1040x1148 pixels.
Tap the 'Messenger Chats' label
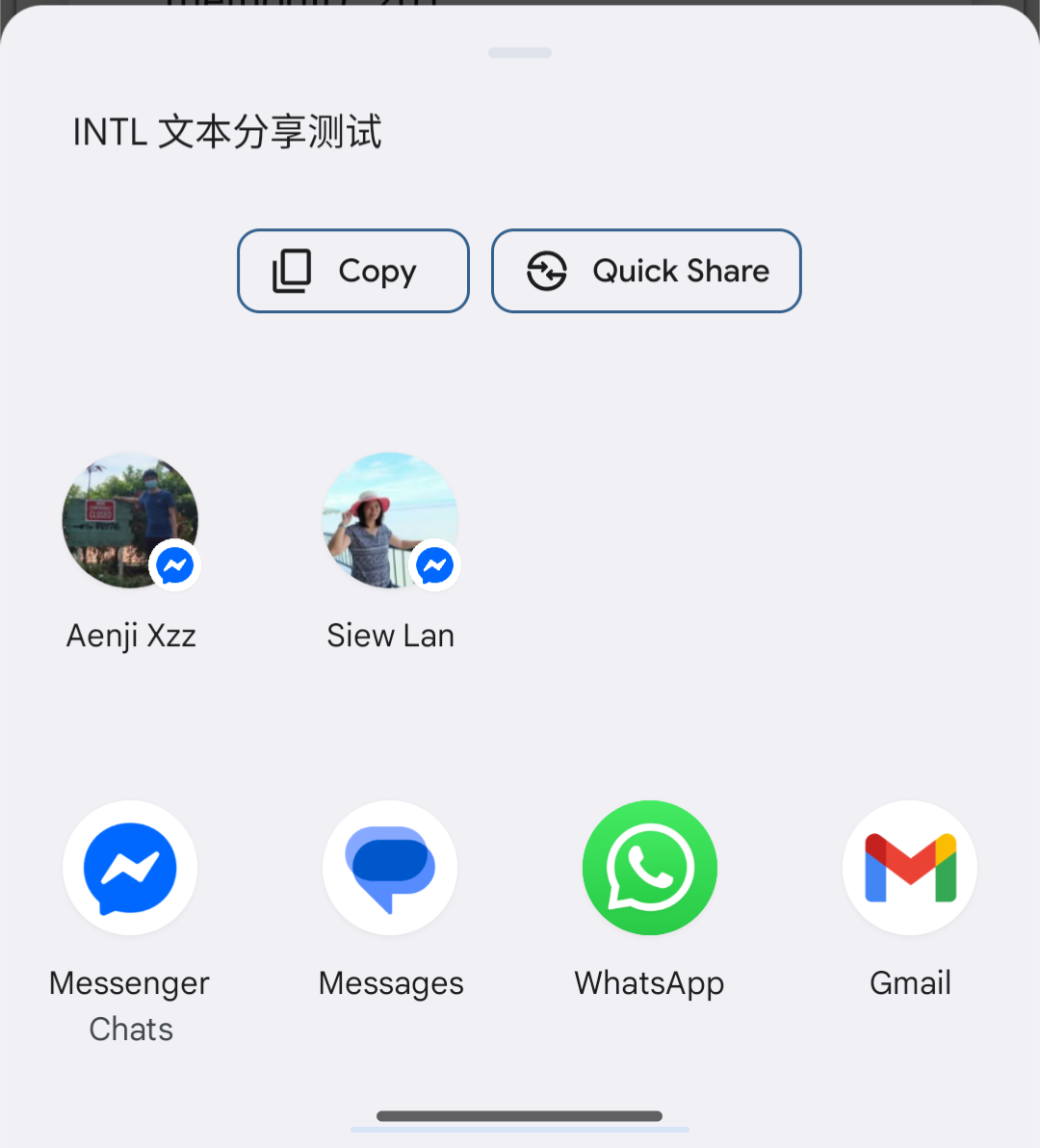pyautogui.click(x=130, y=1005)
